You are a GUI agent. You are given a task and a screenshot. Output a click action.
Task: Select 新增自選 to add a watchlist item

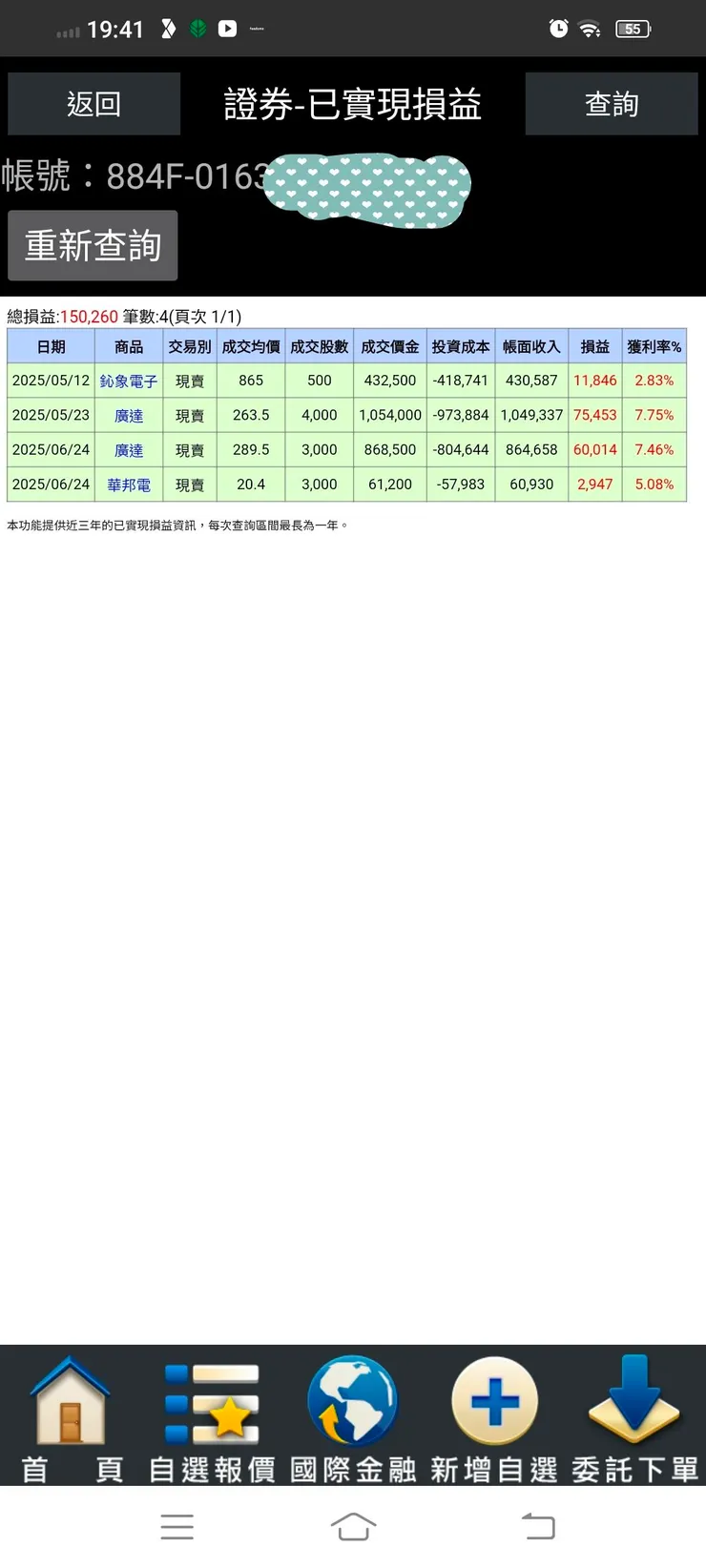pyautogui.click(x=494, y=1418)
